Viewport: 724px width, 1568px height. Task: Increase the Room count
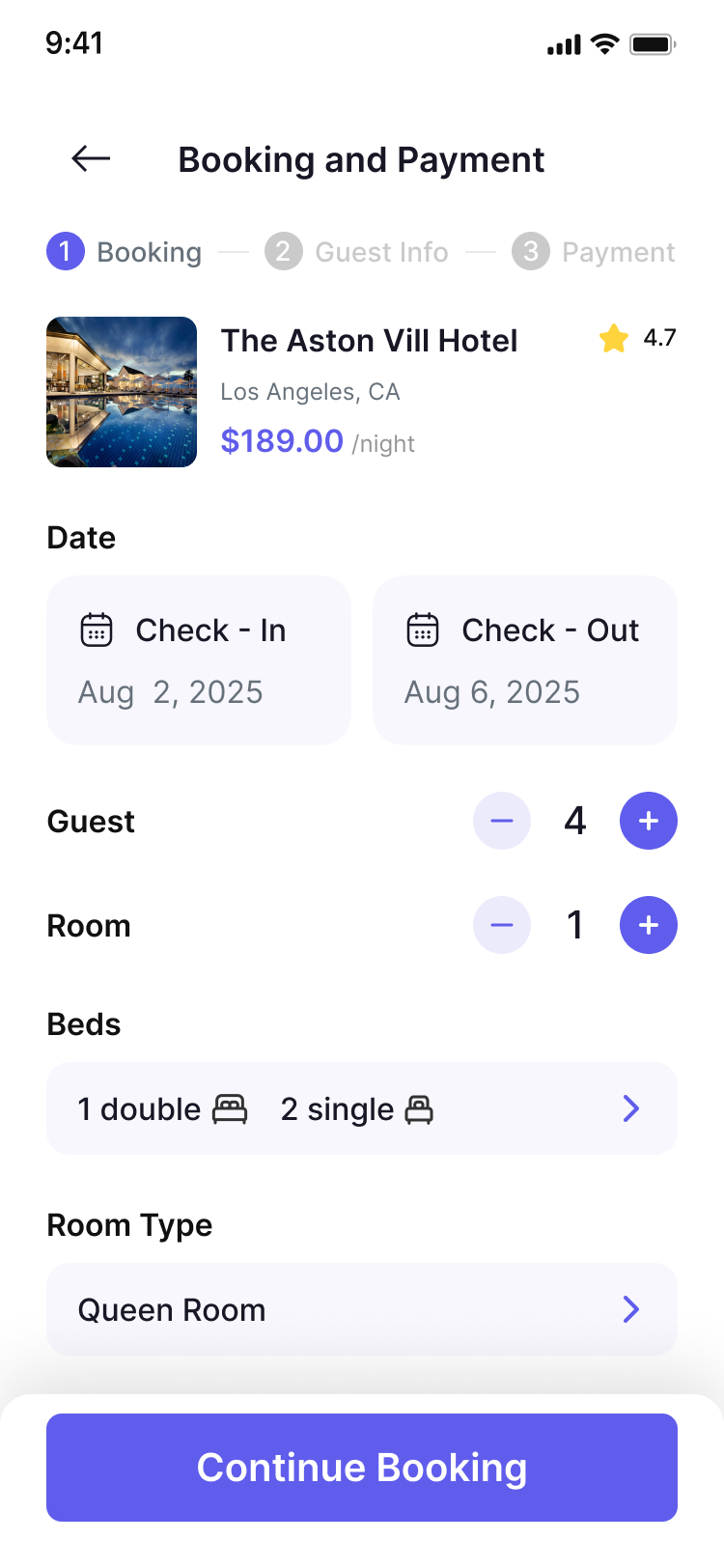[x=649, y=925]
